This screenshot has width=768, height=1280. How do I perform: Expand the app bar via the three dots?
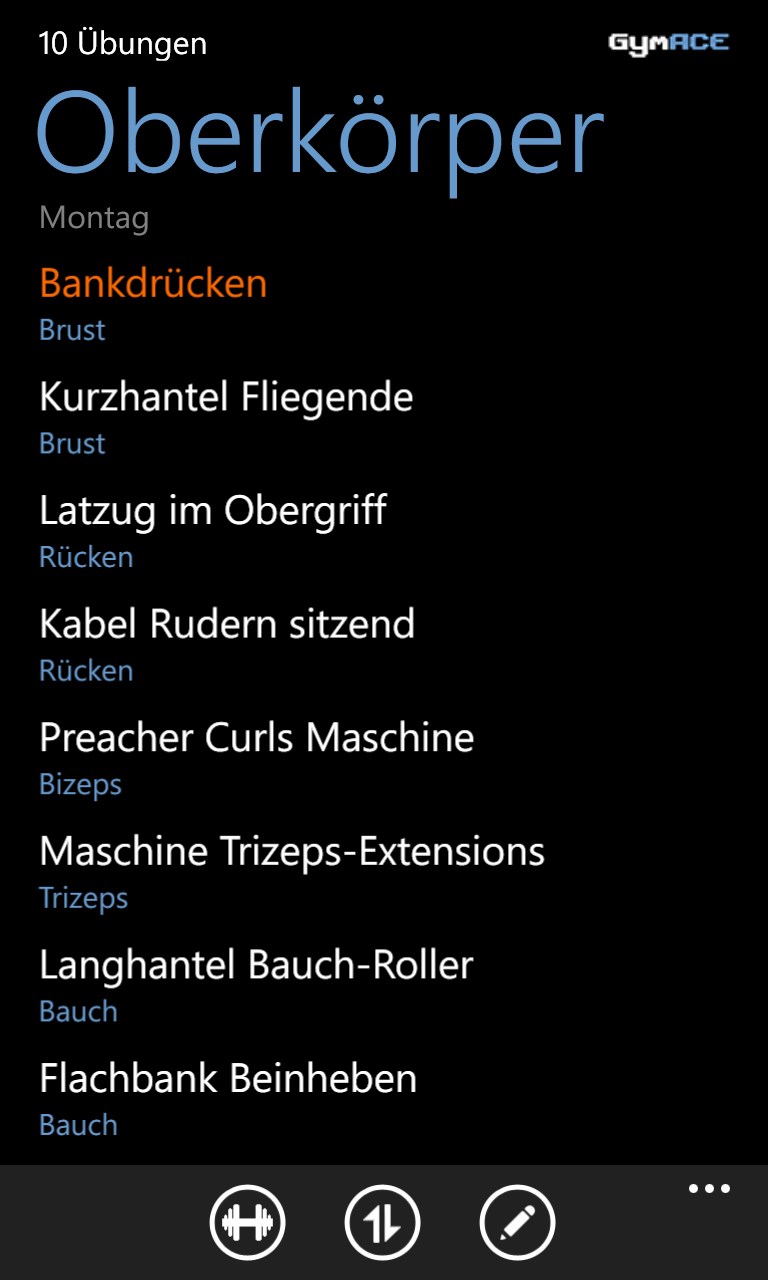pos(708,1188)
